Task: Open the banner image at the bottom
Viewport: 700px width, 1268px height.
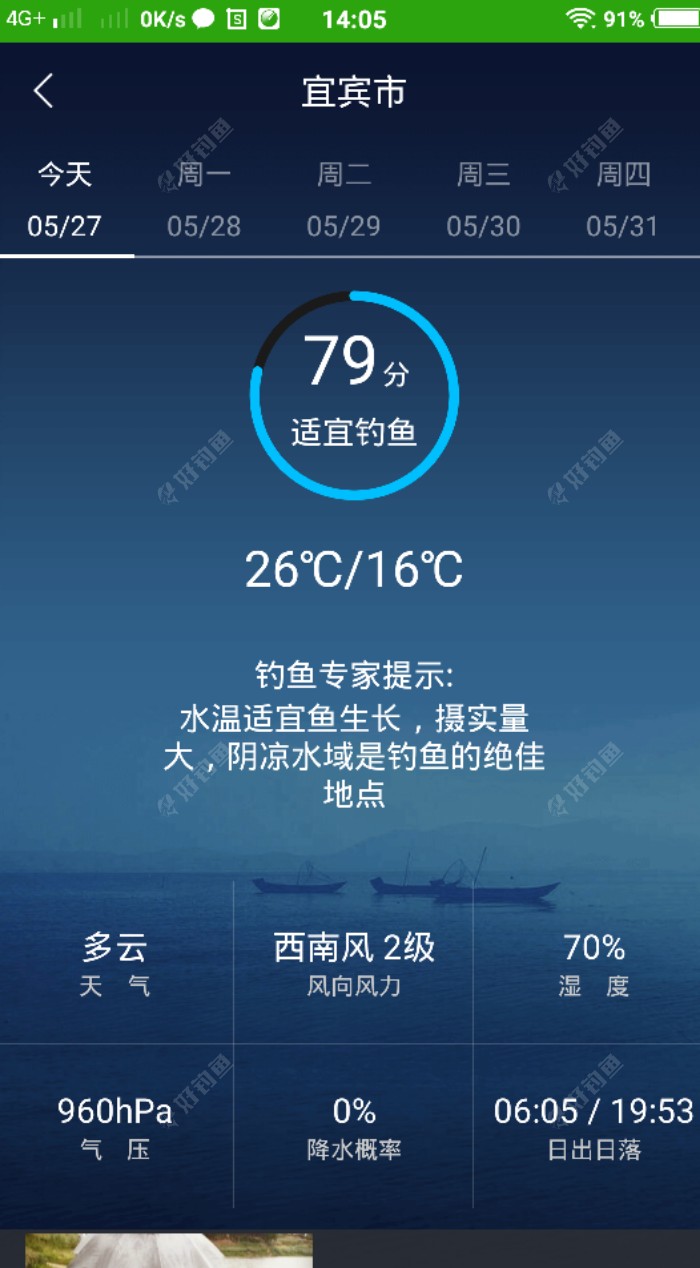Action: (x=168, y=1250)
